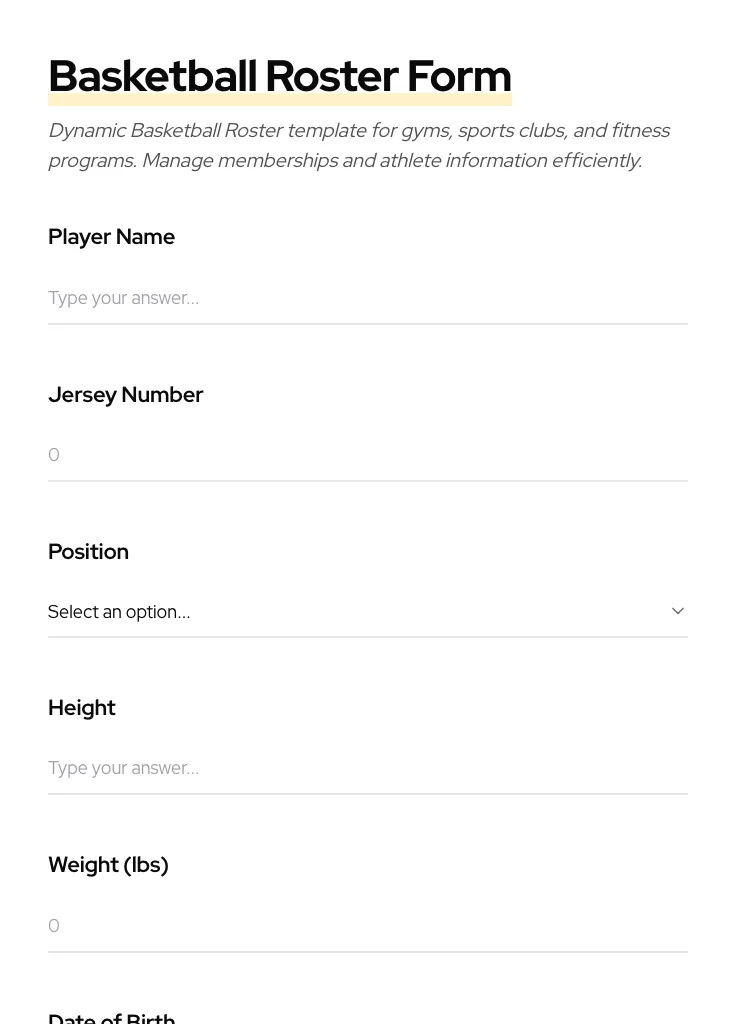Select the form description text
This screenshot has width=736, height=1024.
[x=359, y=145]
